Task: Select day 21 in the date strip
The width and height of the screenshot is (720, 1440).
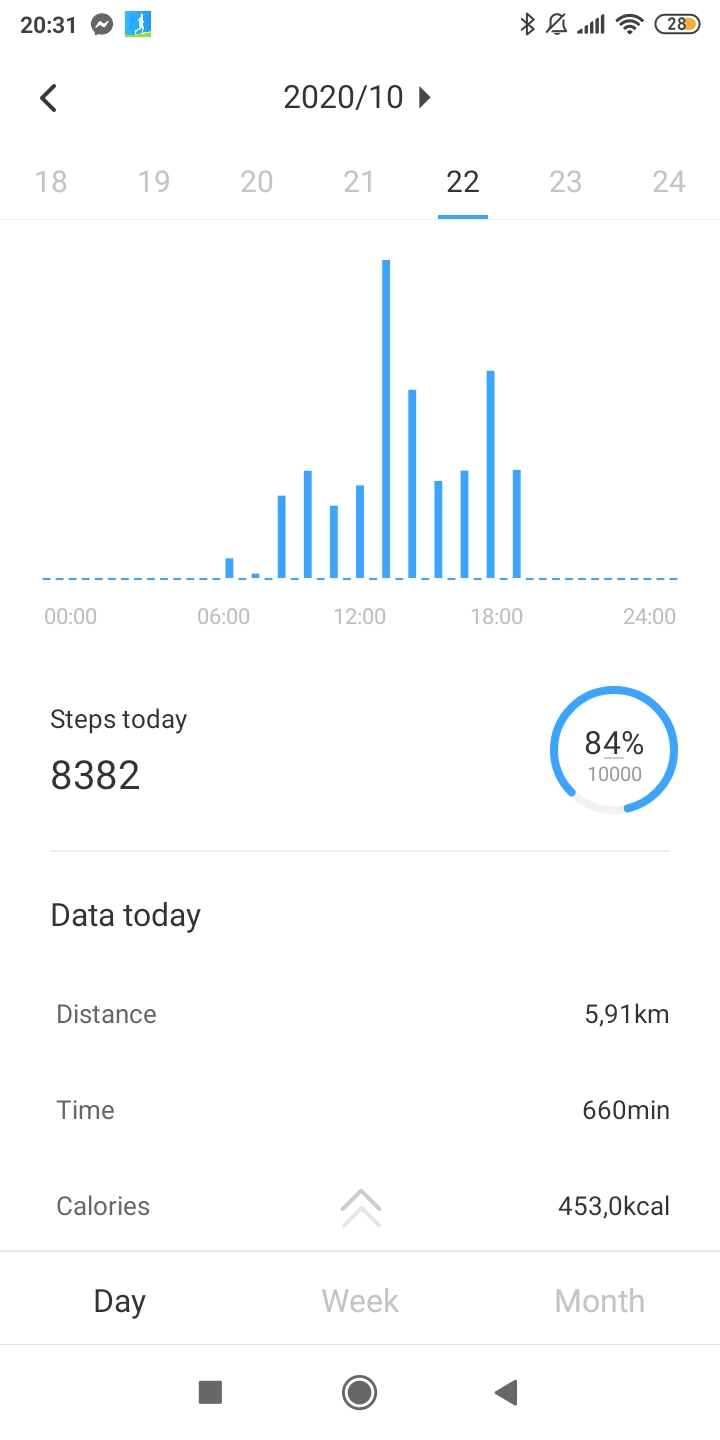Action: [359, 181]
